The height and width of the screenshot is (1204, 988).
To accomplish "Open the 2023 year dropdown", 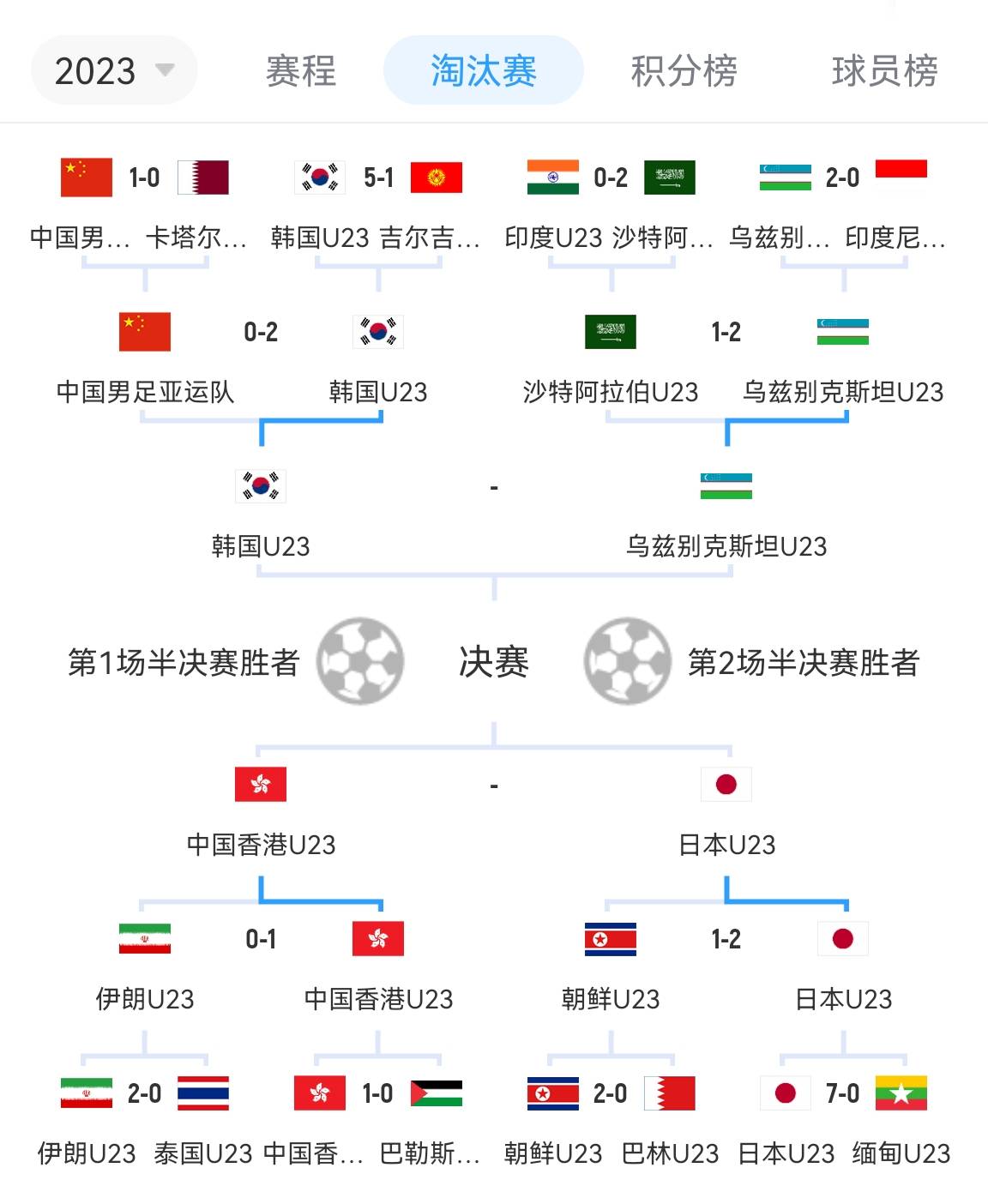I will click(113, 70).
